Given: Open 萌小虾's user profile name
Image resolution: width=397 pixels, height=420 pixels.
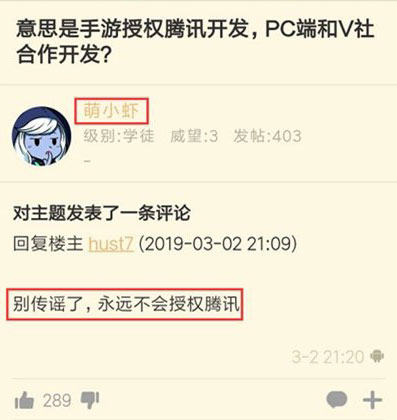Looking at the screenshot, I should pos(111,111).
